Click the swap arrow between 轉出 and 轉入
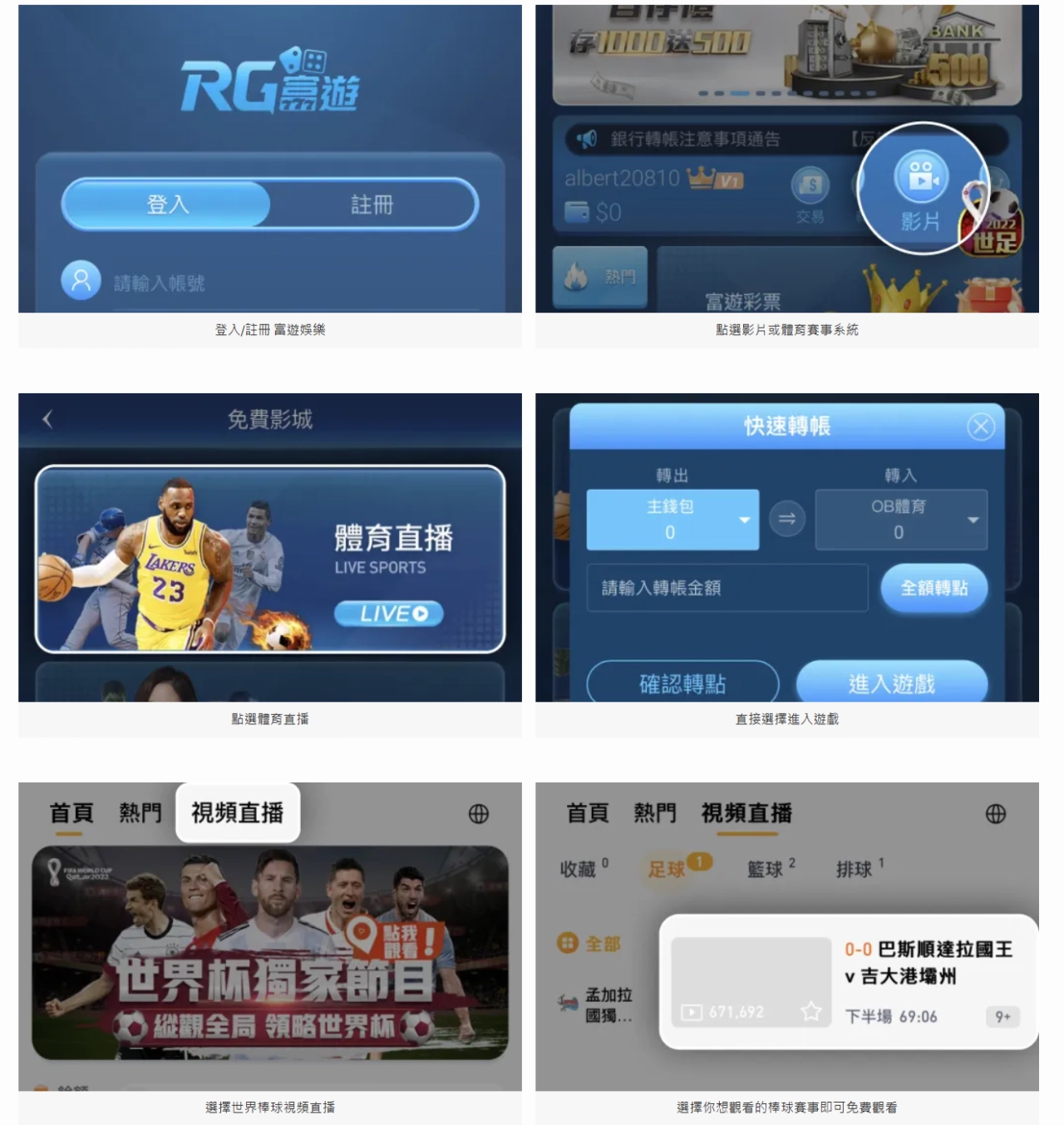 click(786, 519)
